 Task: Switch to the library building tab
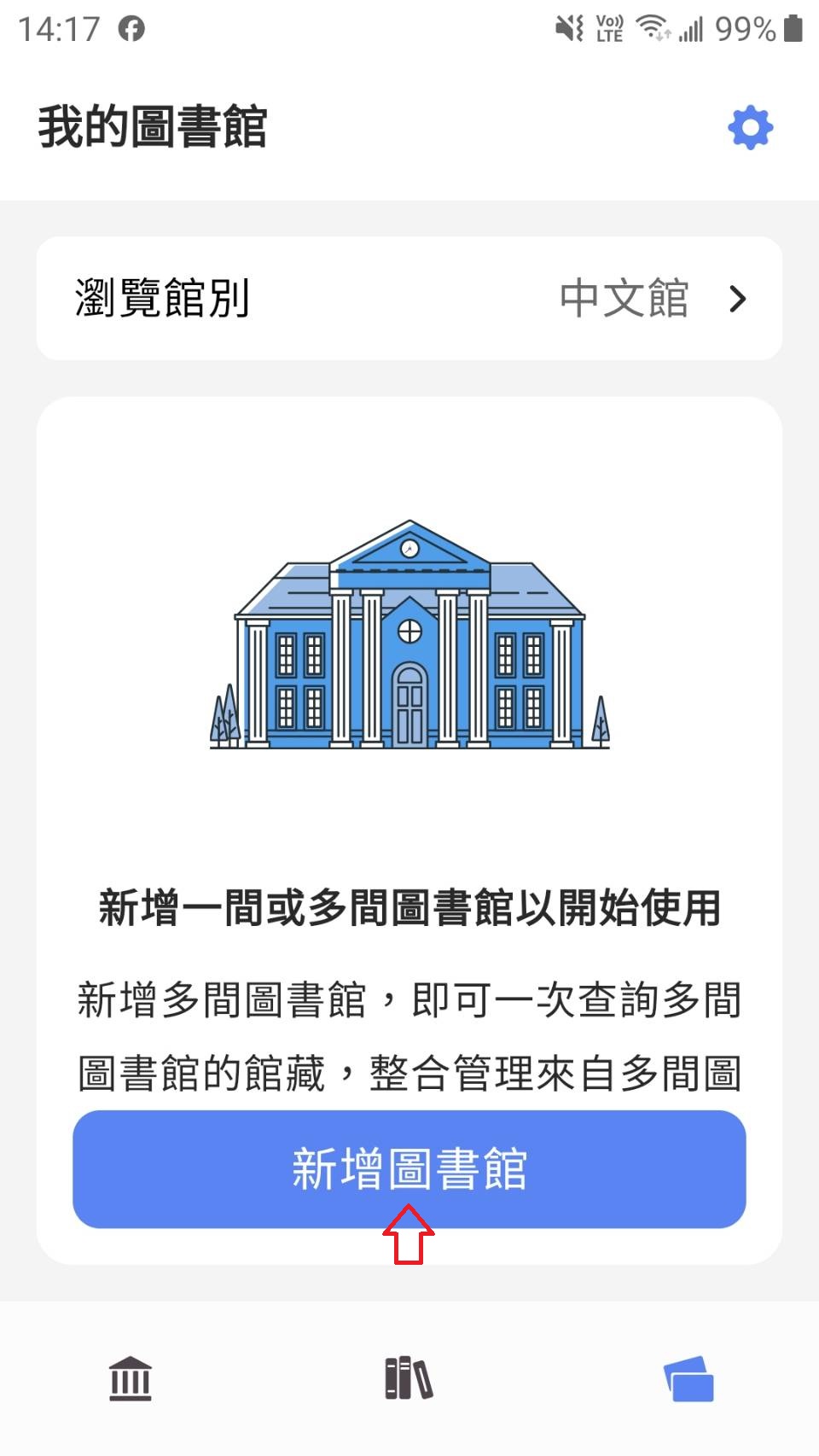pyautogui.click(x=131, y=1378)
